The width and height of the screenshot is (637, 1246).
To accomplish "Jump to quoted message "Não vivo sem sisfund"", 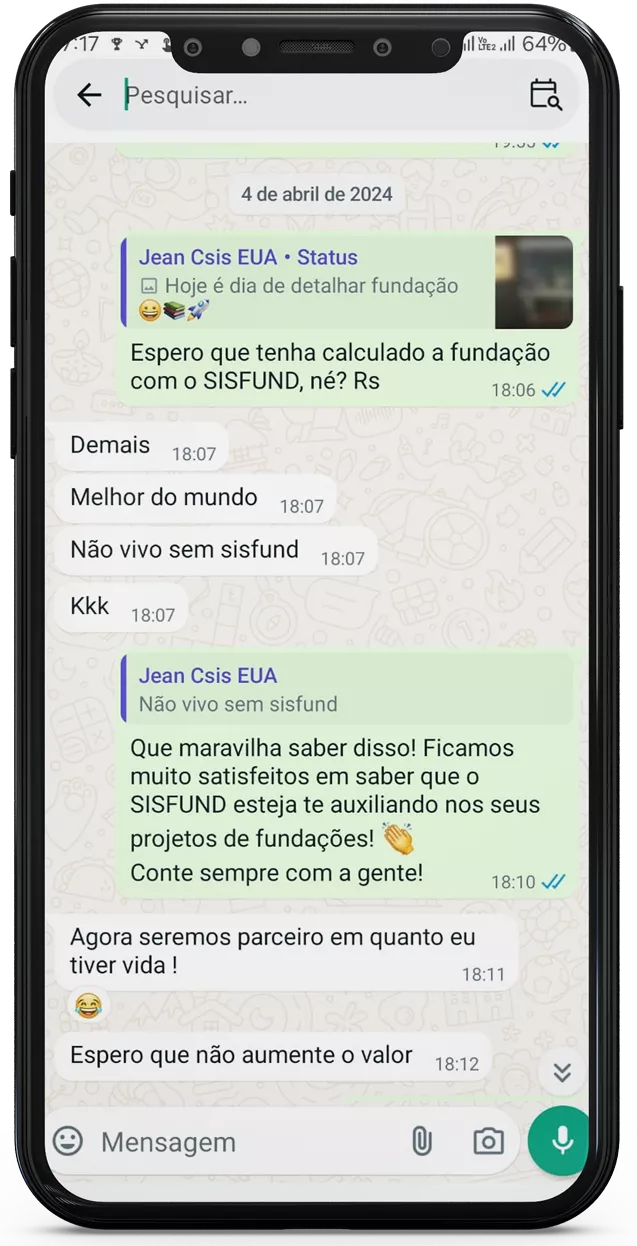I will point(346,689).
